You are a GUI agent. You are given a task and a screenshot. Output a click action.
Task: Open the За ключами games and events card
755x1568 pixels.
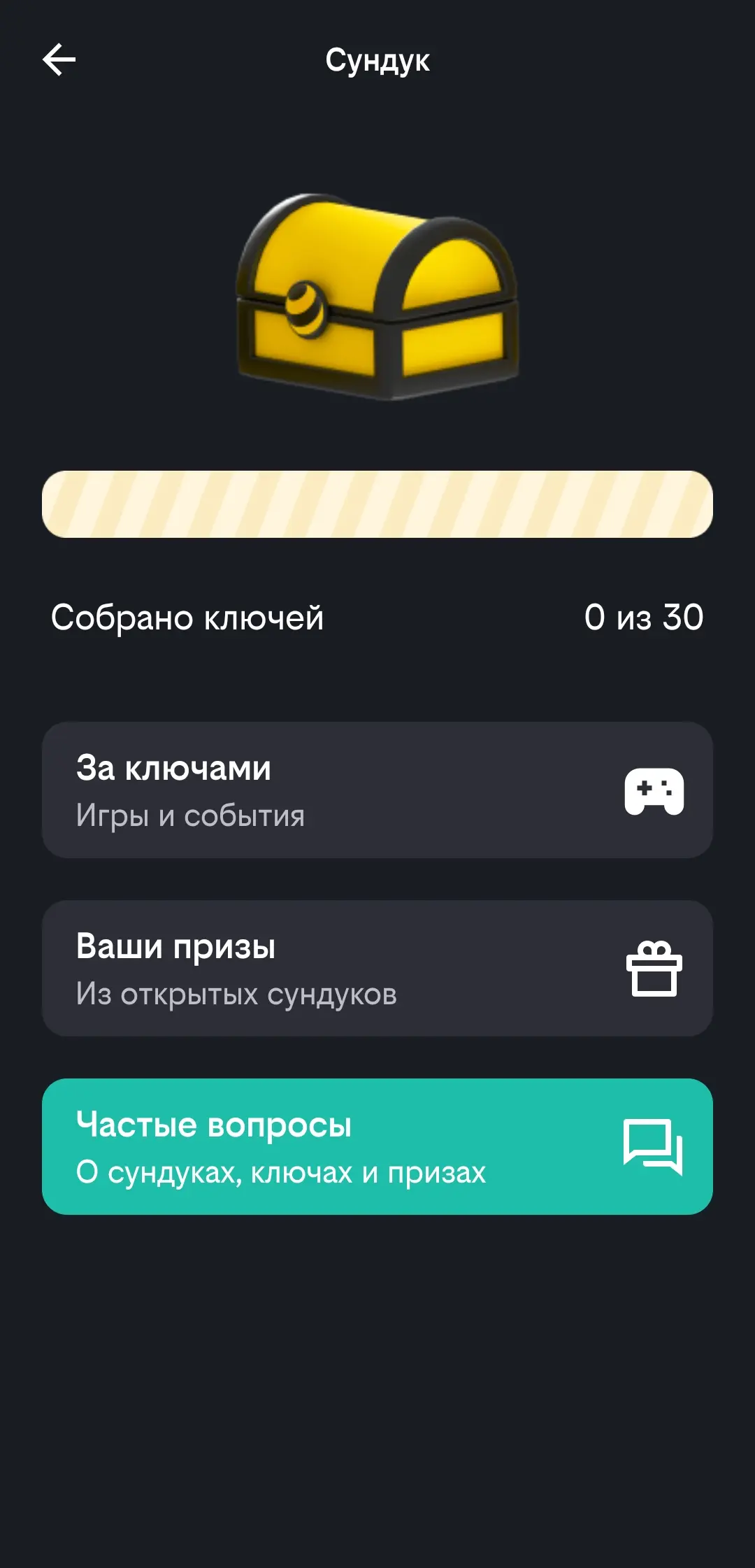coord(377,790)
